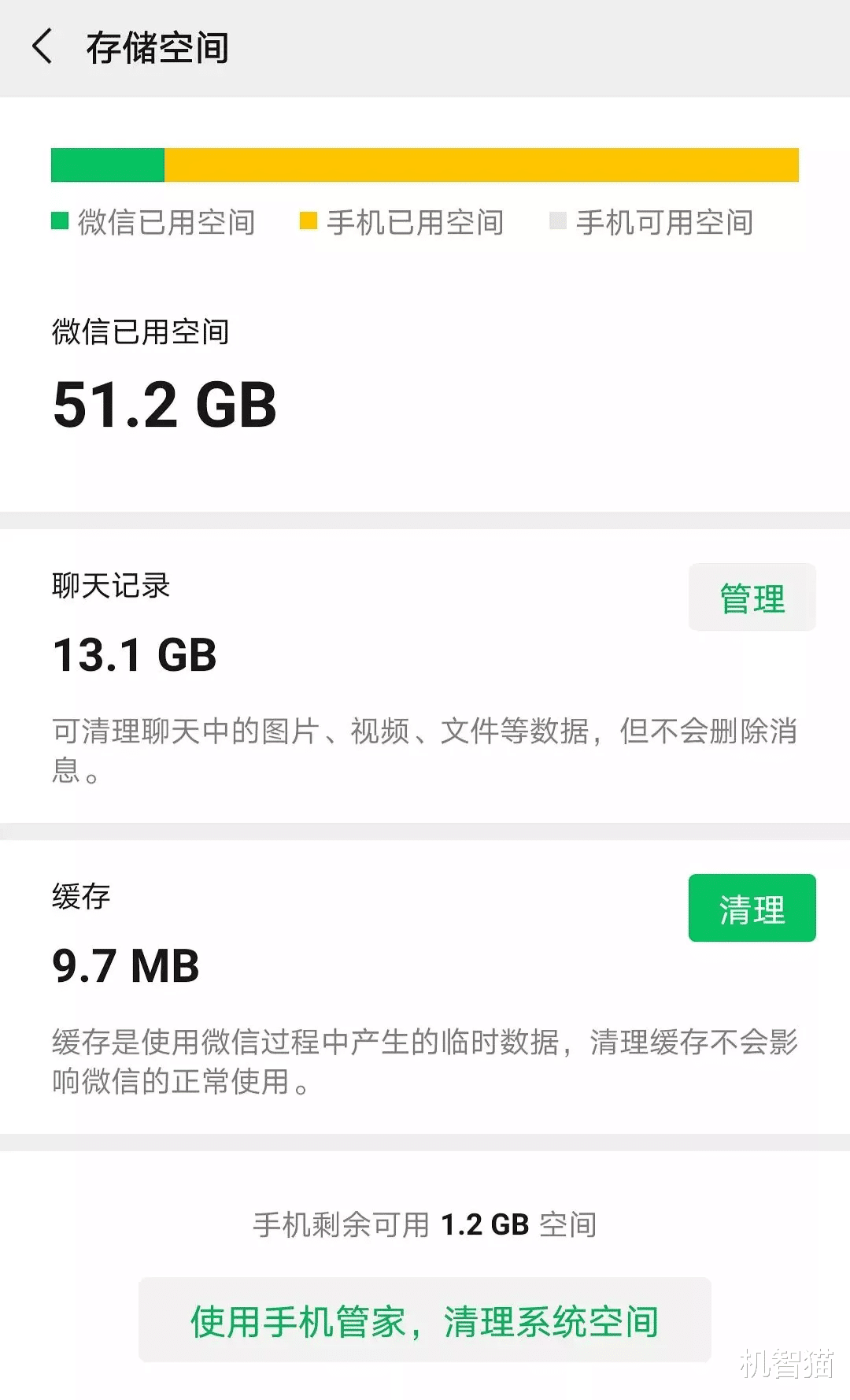
Task: Select the green 微信已用空间 legend square
Action: point(60,223)
